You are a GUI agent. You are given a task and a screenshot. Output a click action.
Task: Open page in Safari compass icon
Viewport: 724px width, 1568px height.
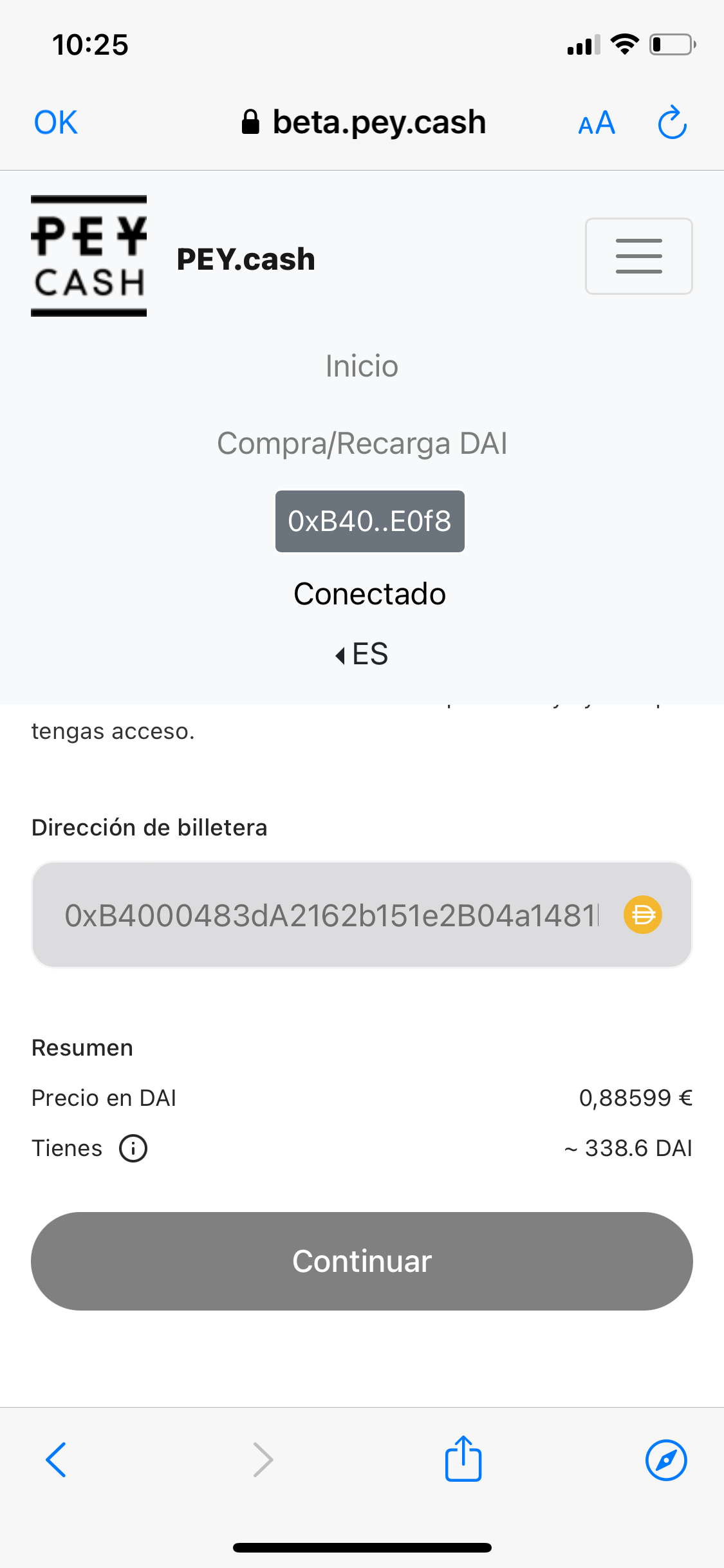(666, 1460)
